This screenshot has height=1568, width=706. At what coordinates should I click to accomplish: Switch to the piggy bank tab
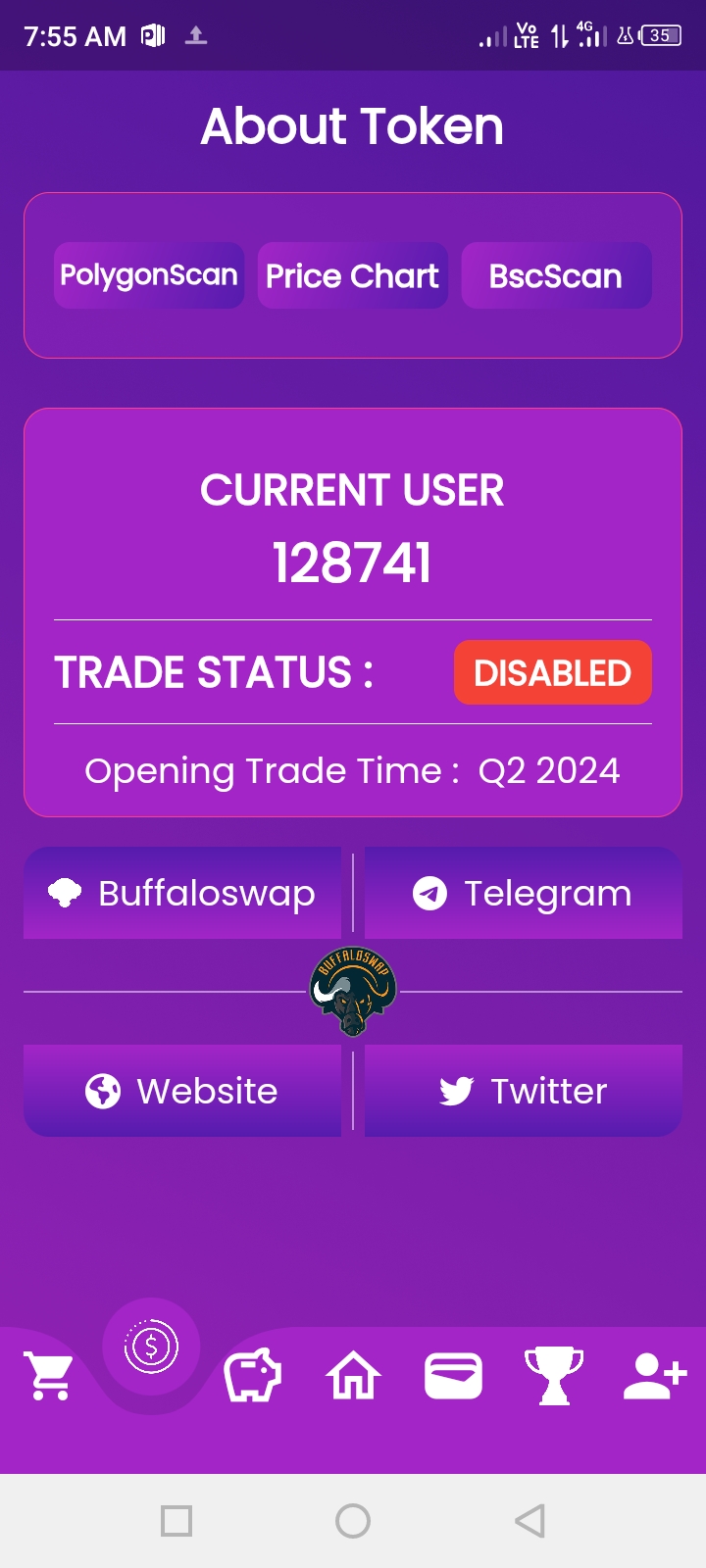tap(253, 1376)
